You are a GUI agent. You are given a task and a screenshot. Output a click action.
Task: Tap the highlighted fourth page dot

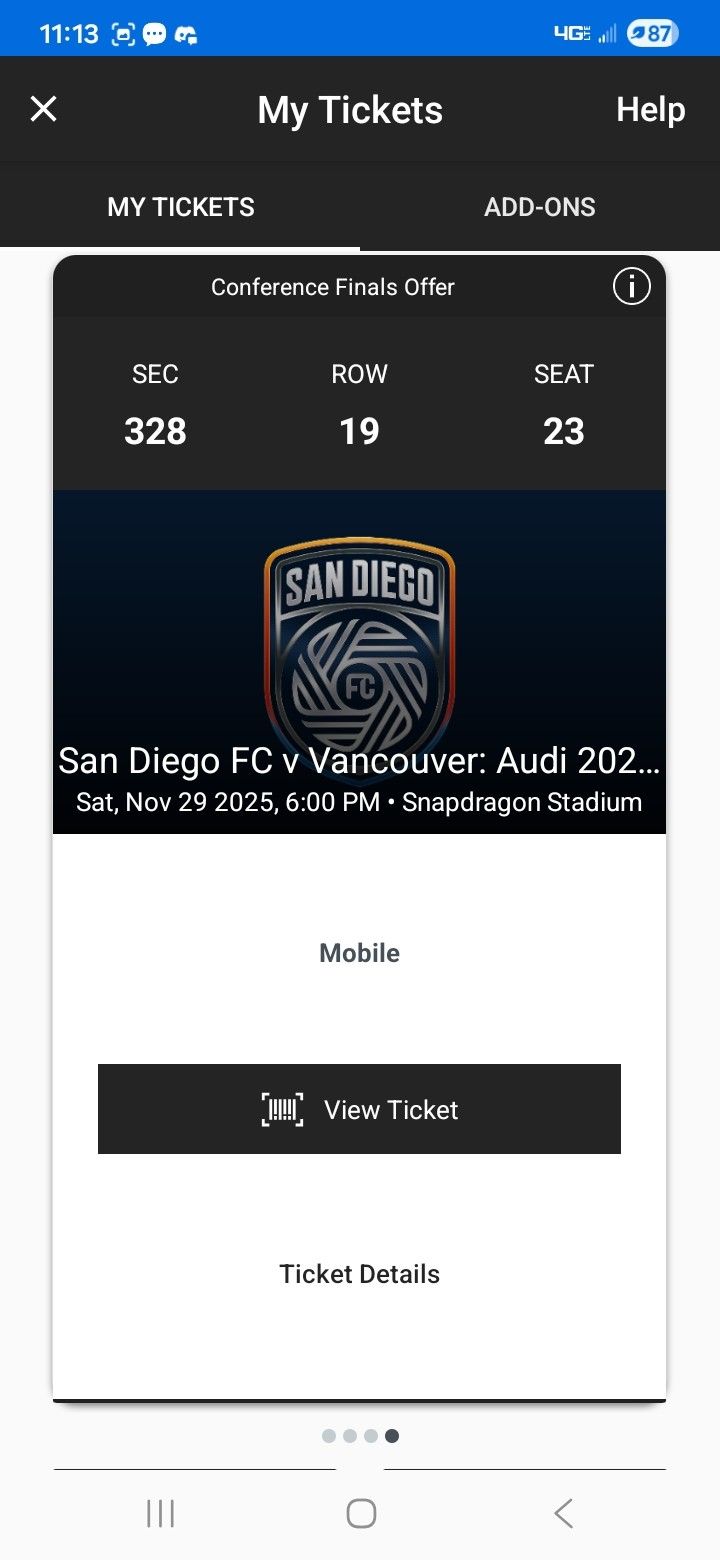pyautogui.click(x=391, y=1436)
